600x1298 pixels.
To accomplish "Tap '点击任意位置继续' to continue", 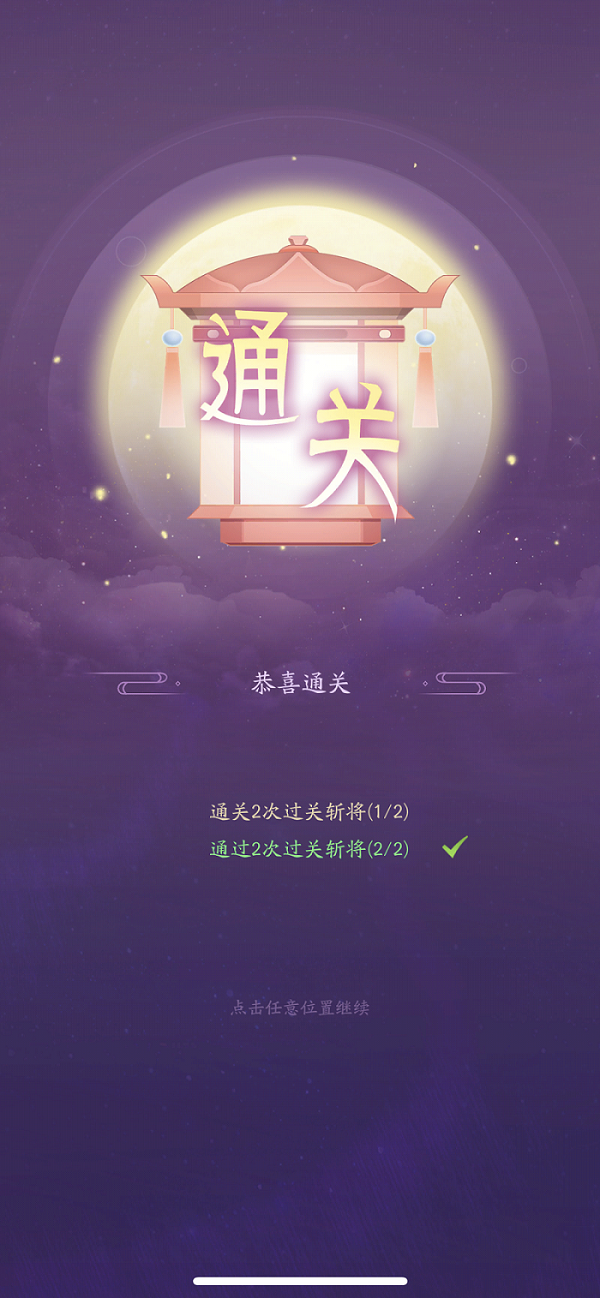I will (x=300, y=1008).
